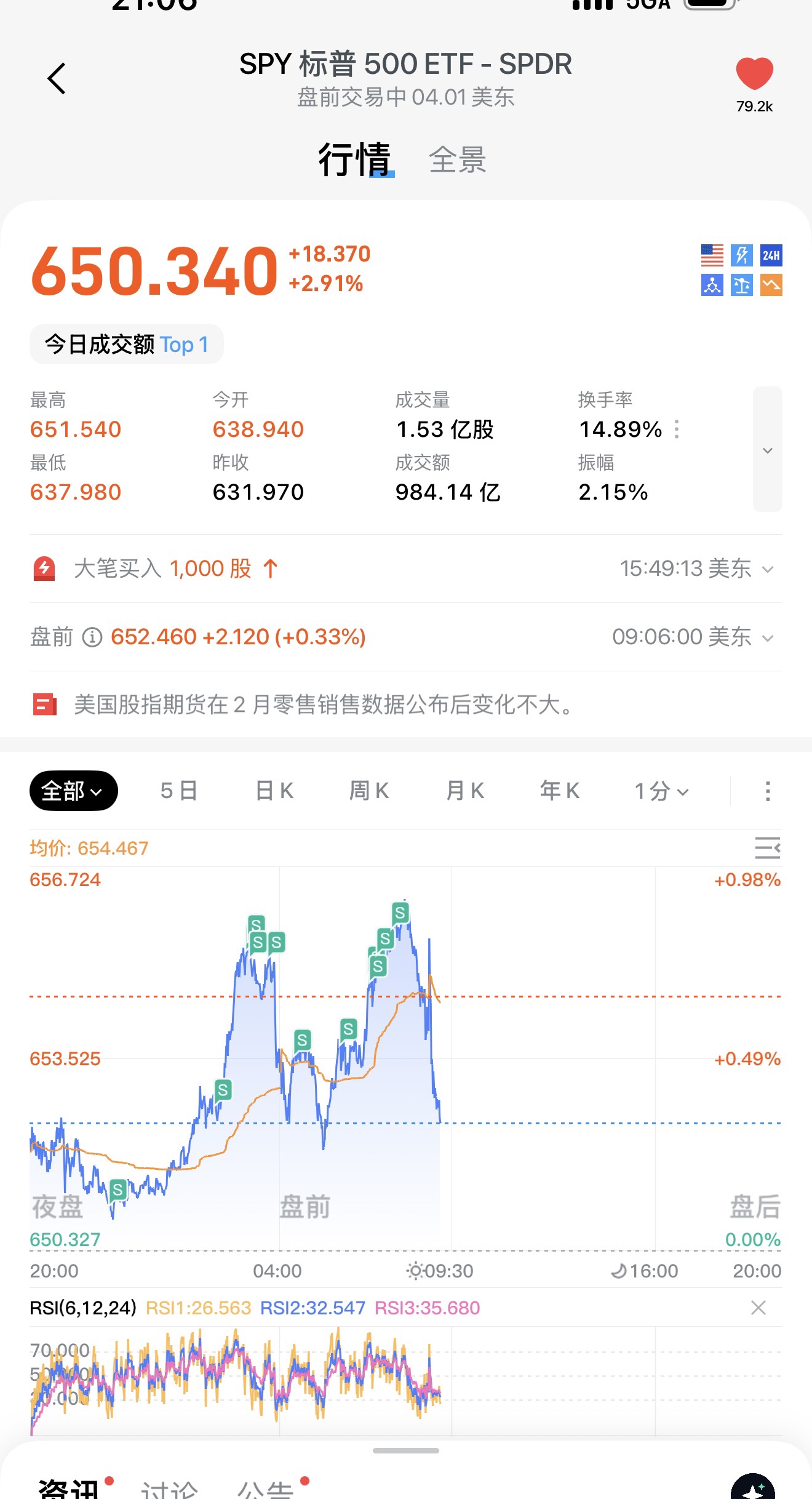This screenshot has height=1499, width=812.
Task: Open the 全部 session dropdown
Action: click(73, 791)
